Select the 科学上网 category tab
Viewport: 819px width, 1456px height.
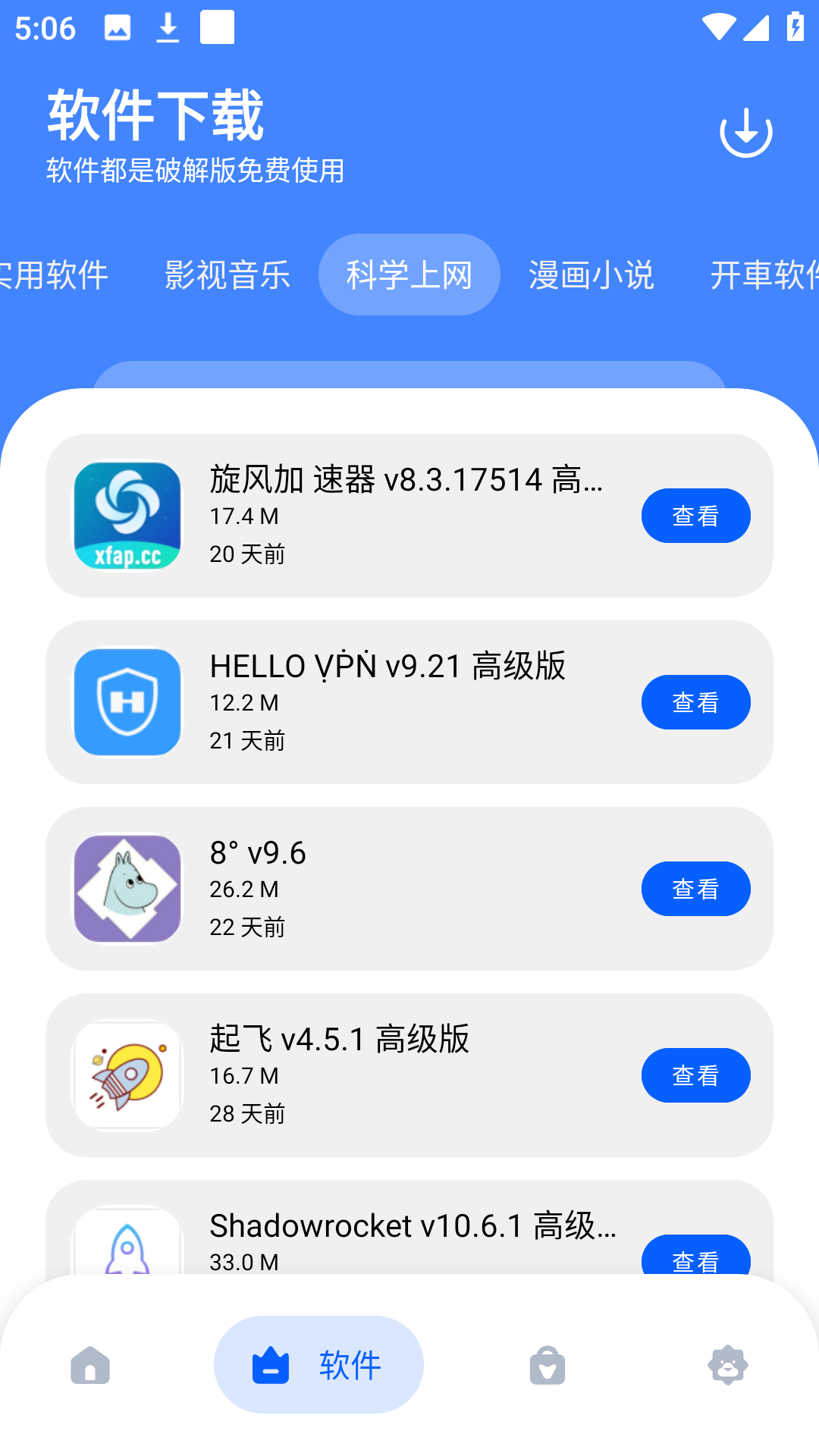408,275
